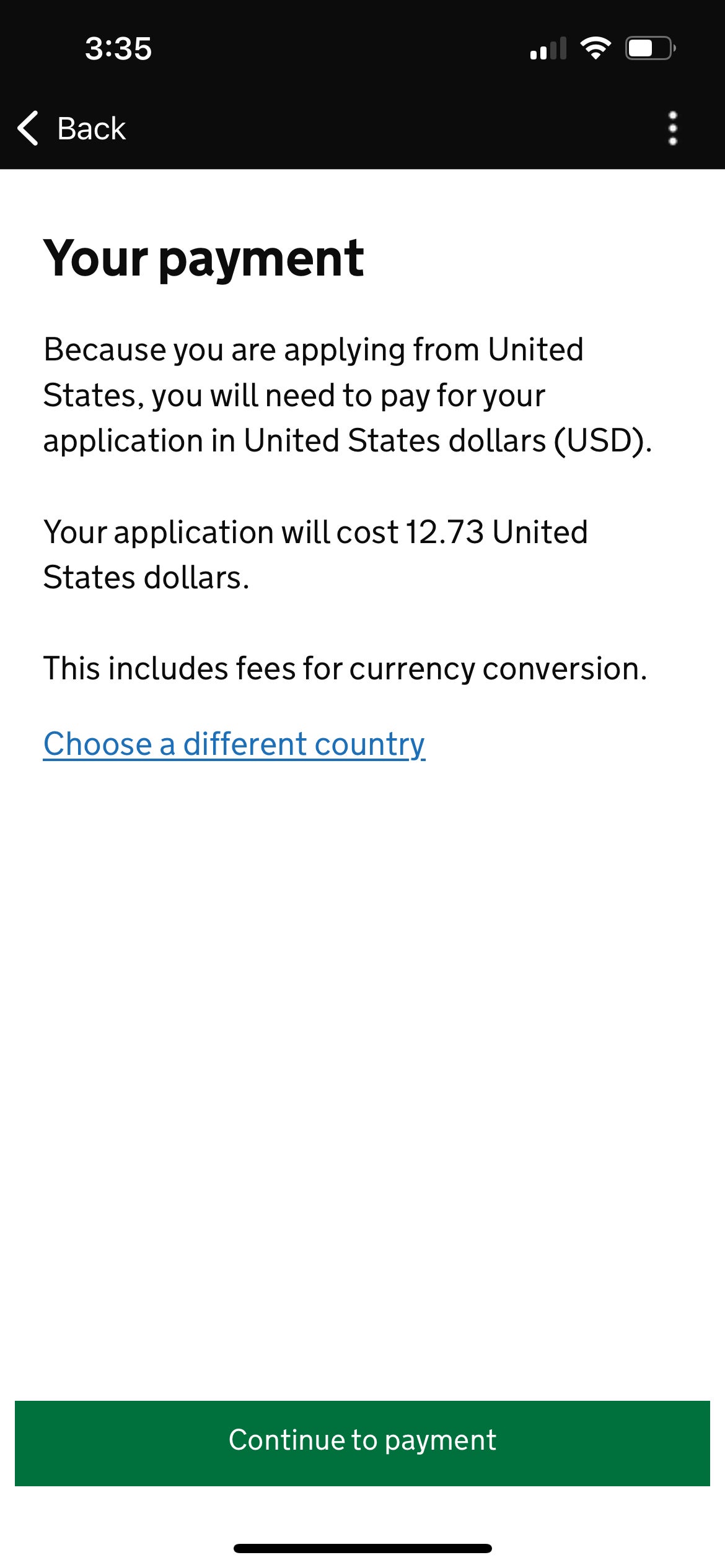Select the kebab menu at top right
The image size is (725, 1568).
point(673,128)
